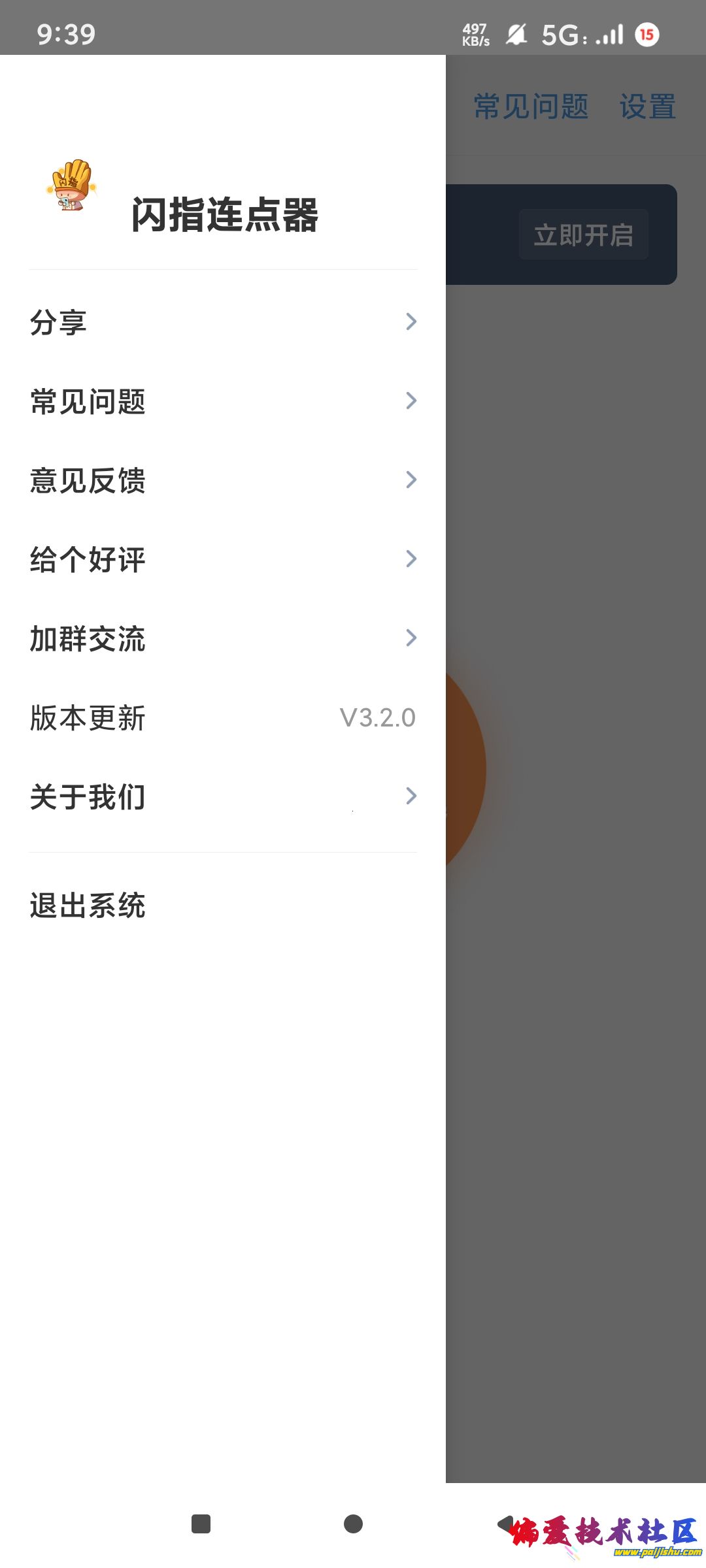
Task: Check 版本更新 for version V3.2.0
Action: click(x=222, y=717)
